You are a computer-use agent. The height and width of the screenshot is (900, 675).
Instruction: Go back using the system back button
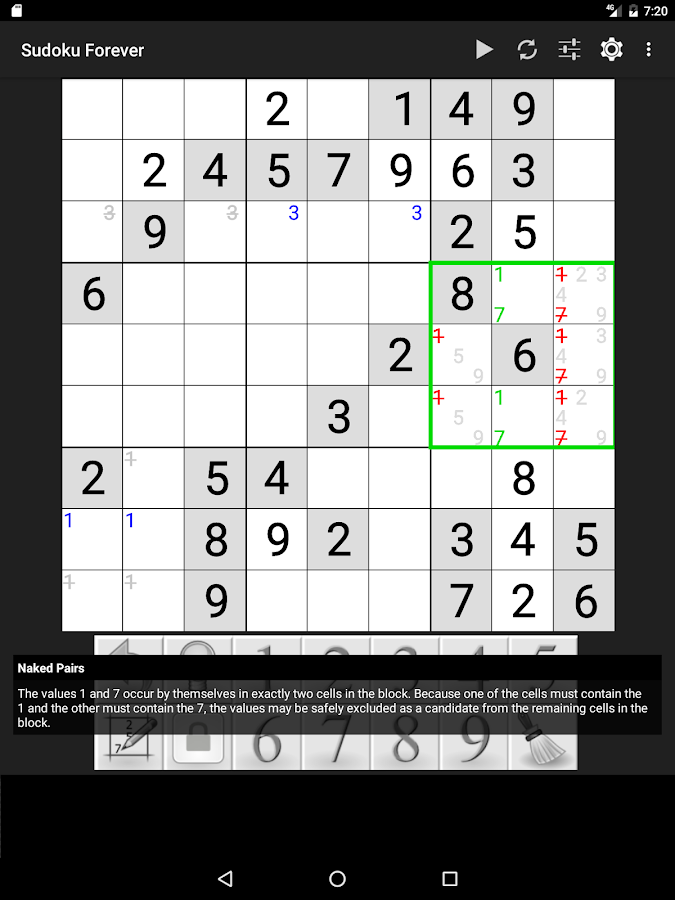pyautogui.click(x=225, y=878)
